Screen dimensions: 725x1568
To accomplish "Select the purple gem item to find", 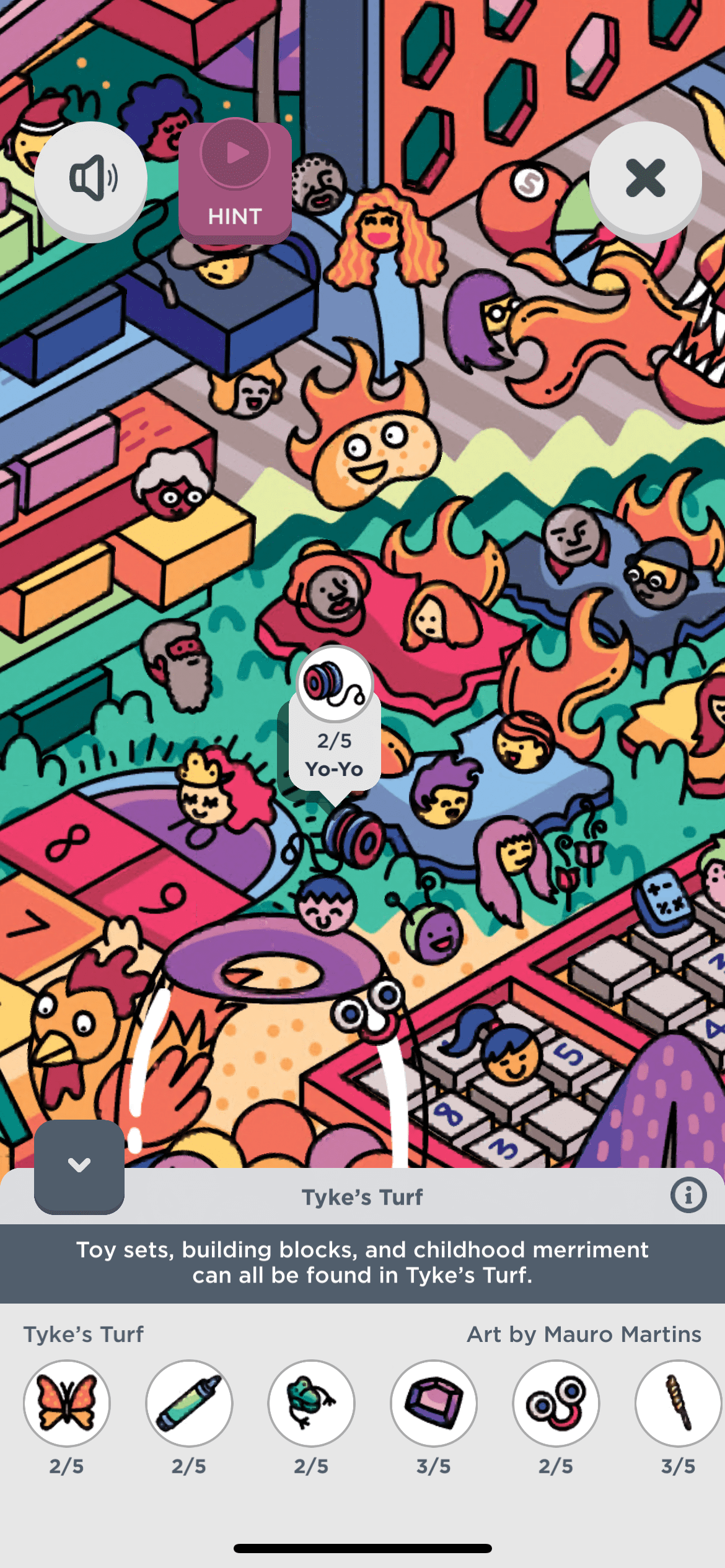I will click(434, 1403).
